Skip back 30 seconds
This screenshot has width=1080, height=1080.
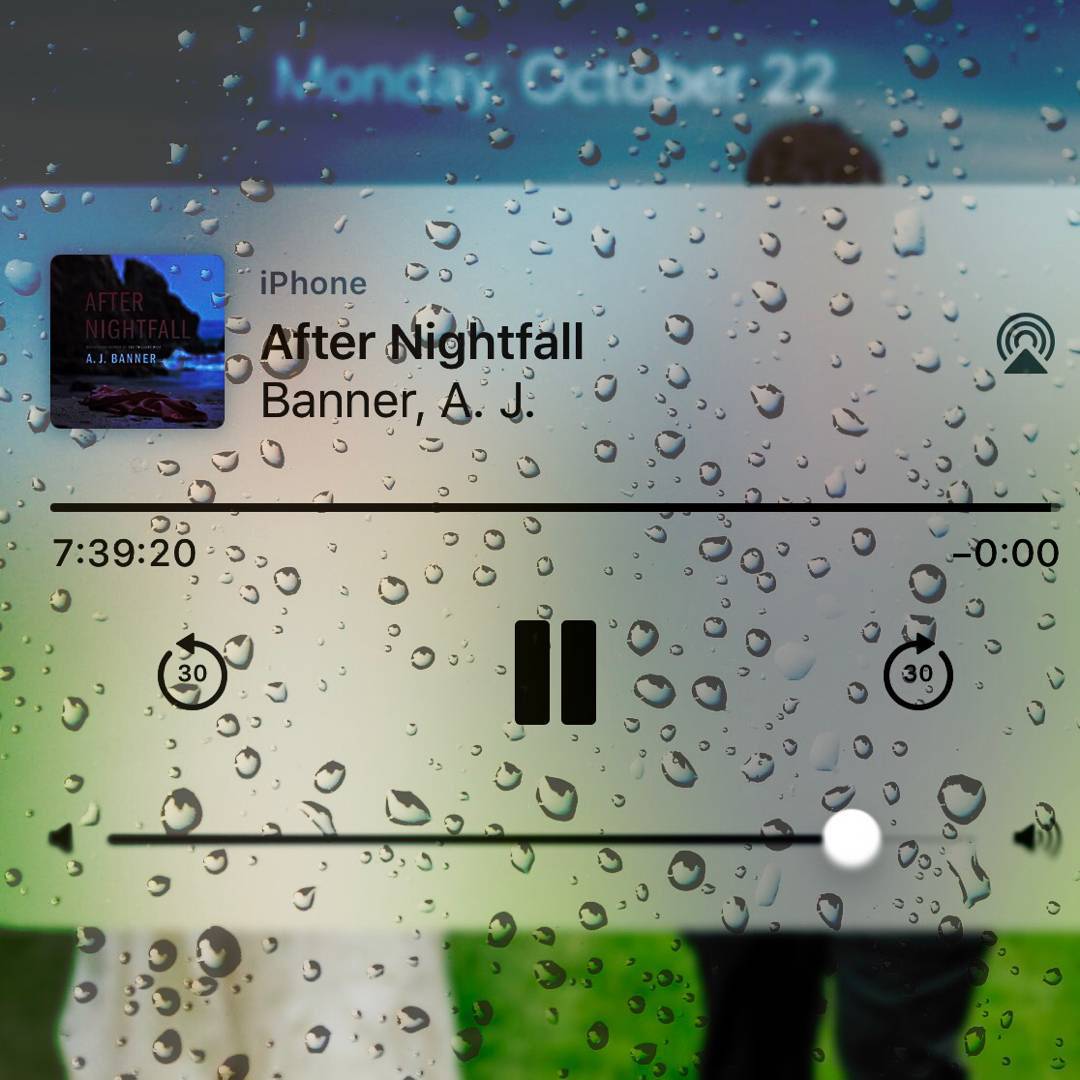point(192,672)
